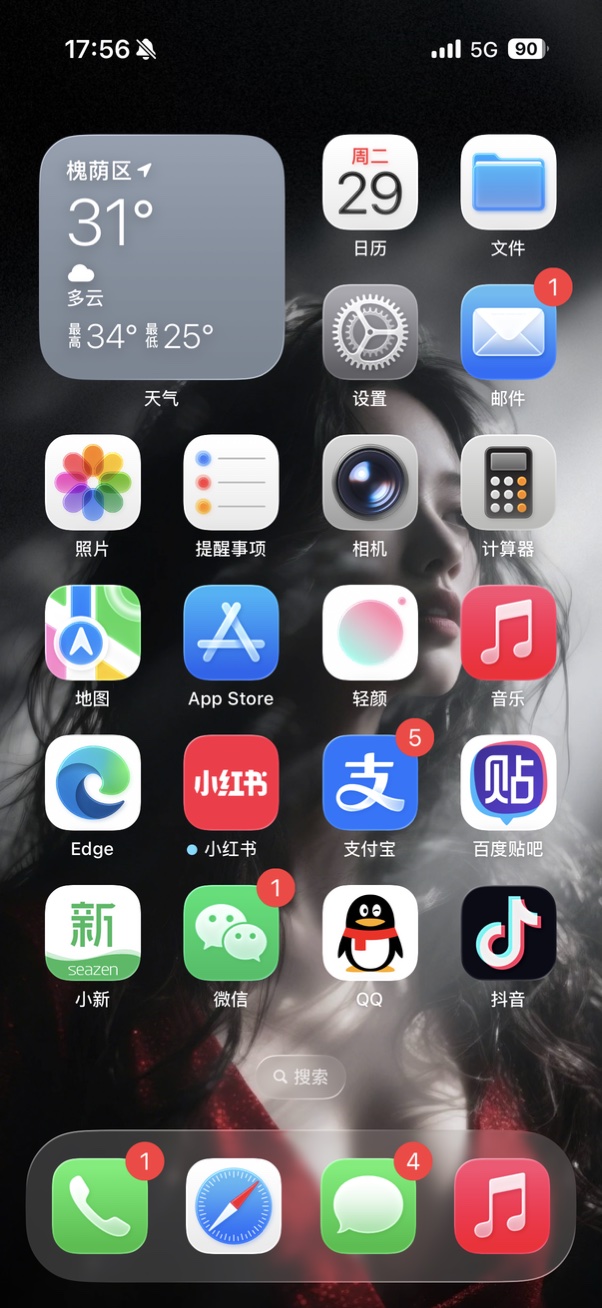The width and height of the screenshot is (602, 1308).
Task: Open 设置 settings
Action: click(x=370, y=333)
